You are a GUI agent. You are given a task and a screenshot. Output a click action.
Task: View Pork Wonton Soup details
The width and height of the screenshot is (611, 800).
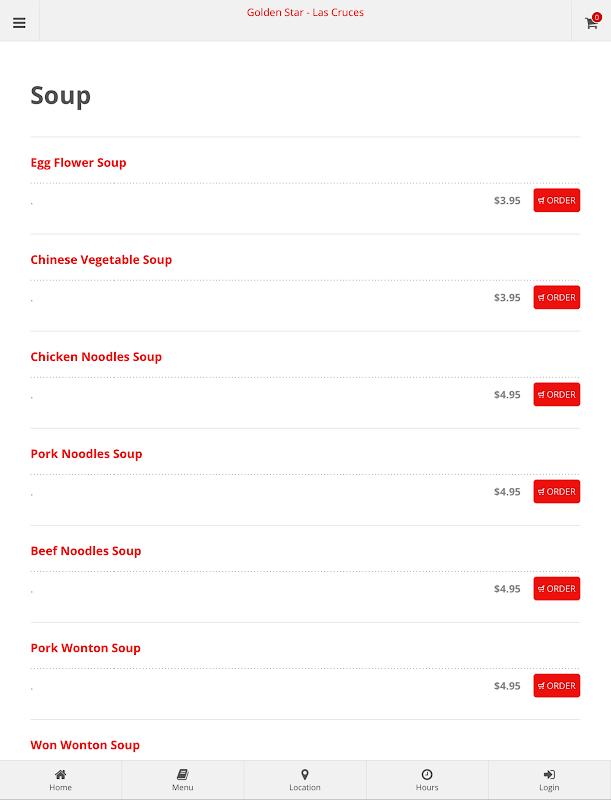85,648
